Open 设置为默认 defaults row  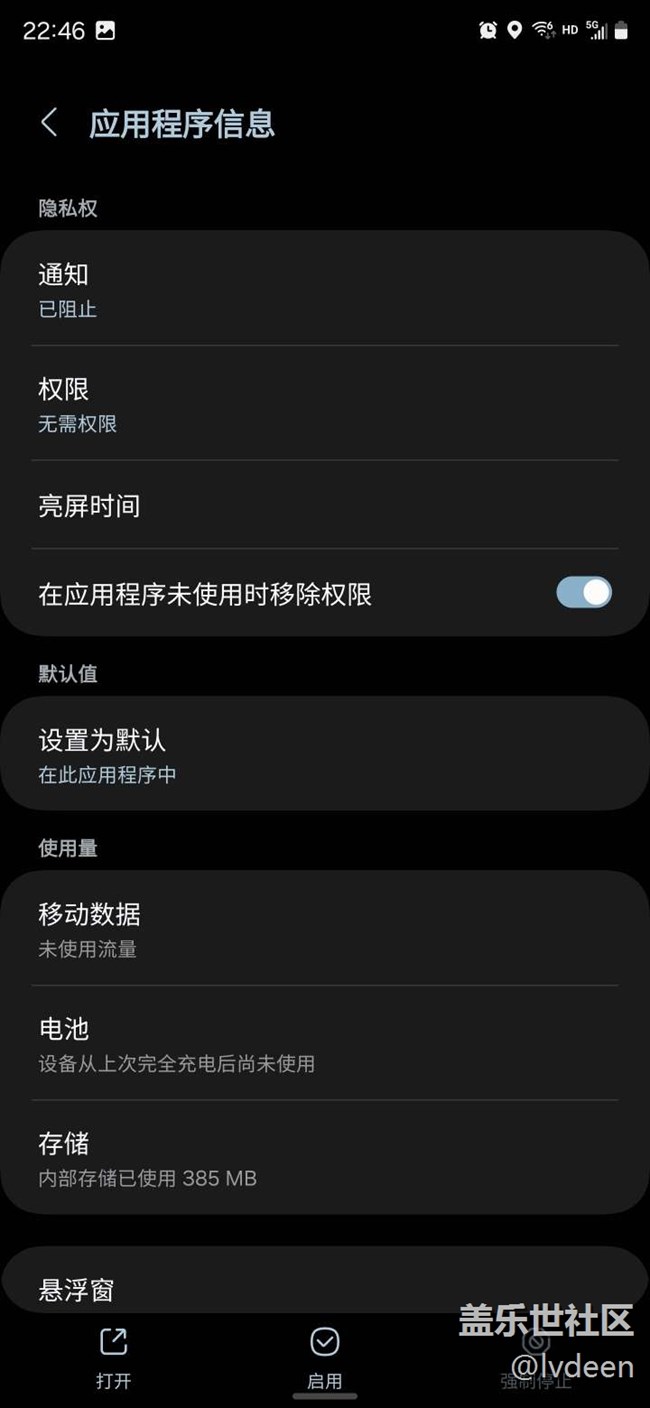point(325,754)
